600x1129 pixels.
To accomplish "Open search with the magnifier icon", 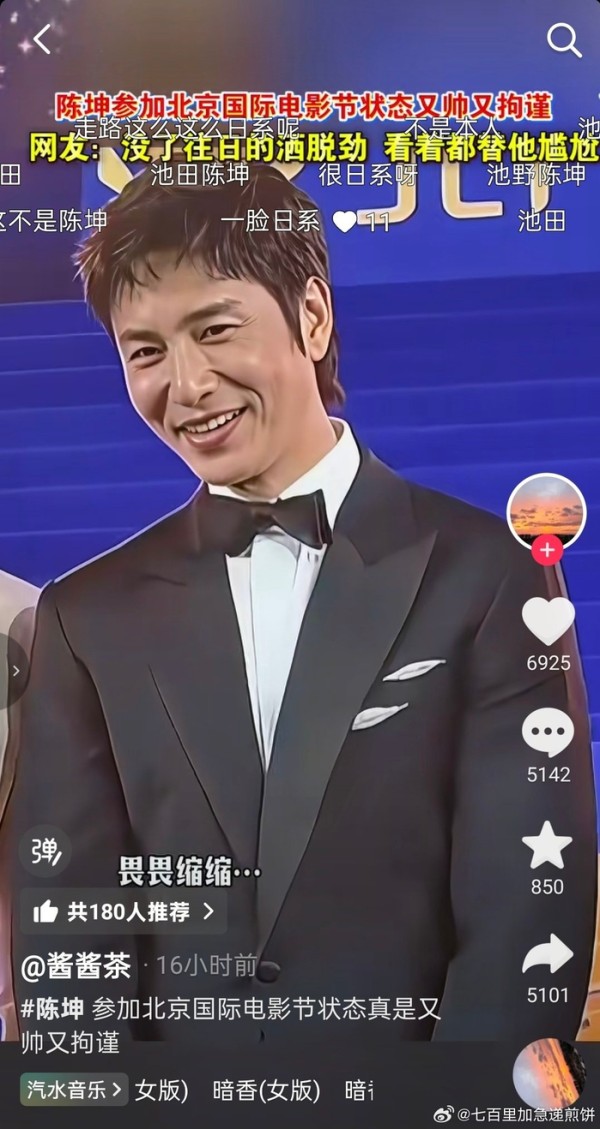I will tap(563, 40).
